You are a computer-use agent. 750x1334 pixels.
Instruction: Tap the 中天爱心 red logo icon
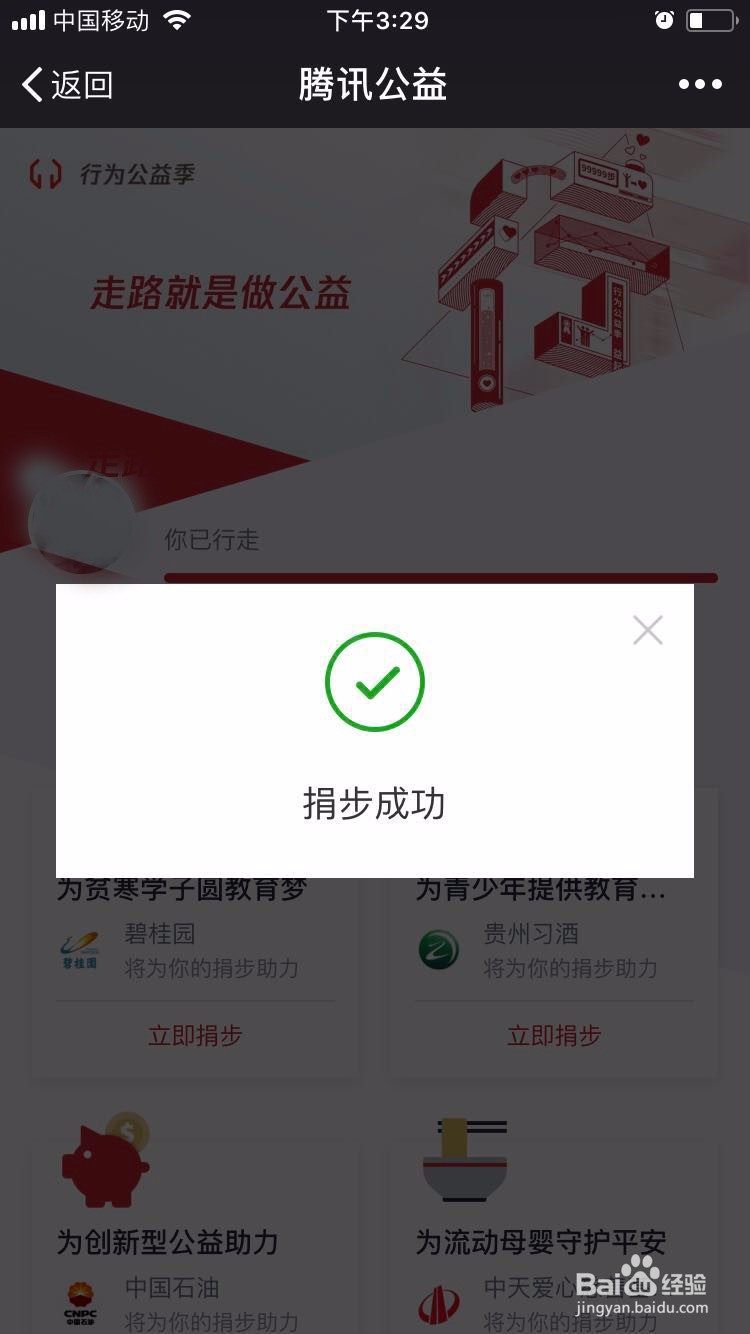443,1303
